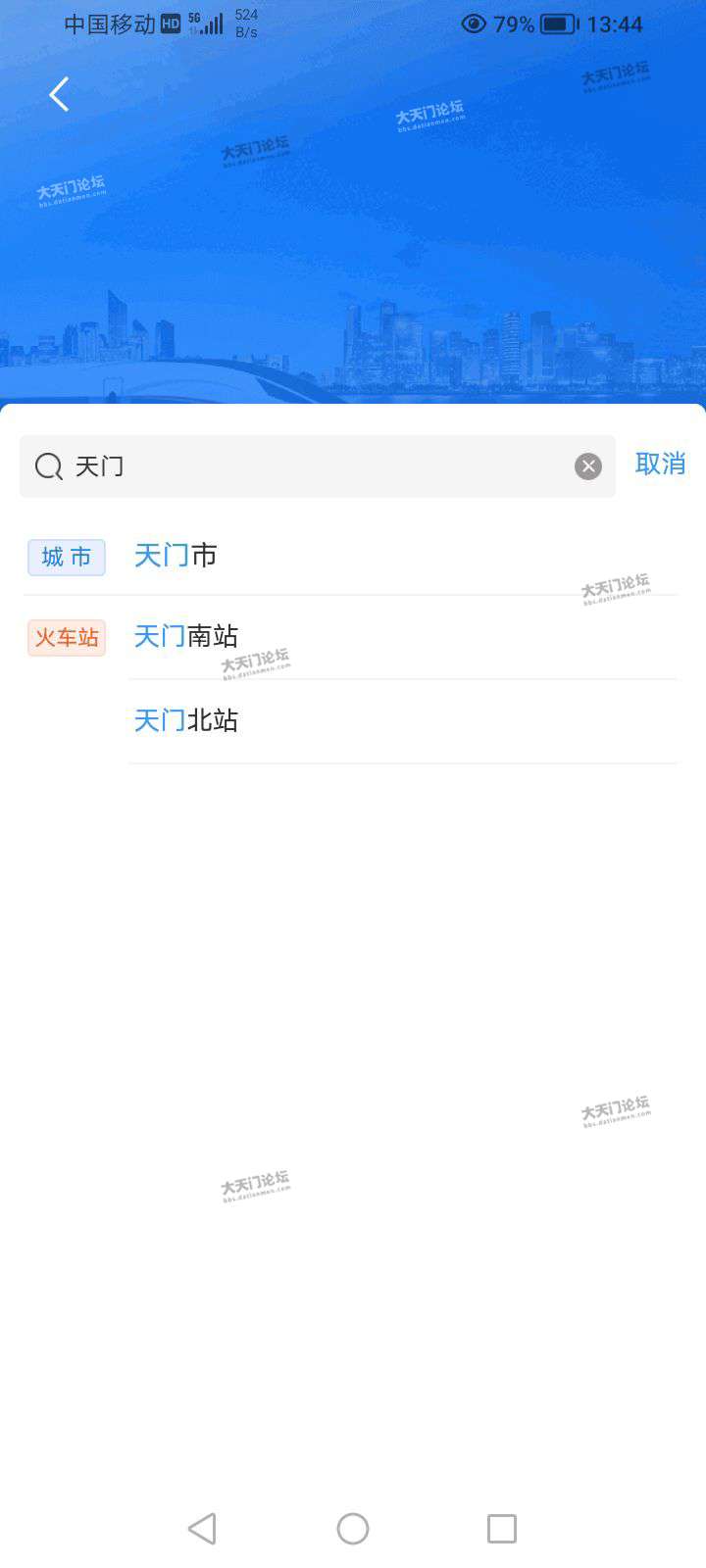Cancel the search via 取消
The height and width of the screenshot is (1568, 706).
[x=659, y=465]
